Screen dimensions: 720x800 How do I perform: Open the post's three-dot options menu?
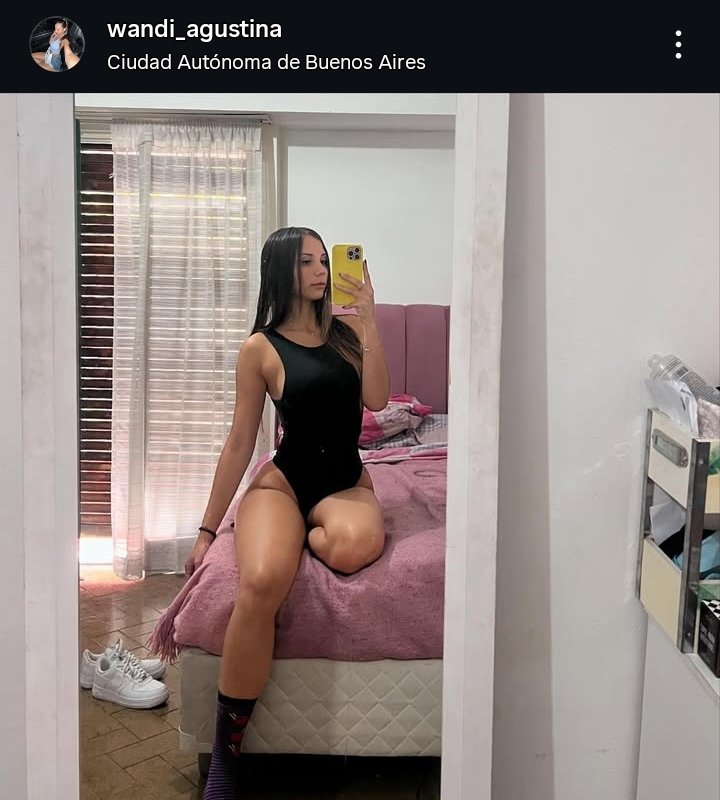coord(678,45)
